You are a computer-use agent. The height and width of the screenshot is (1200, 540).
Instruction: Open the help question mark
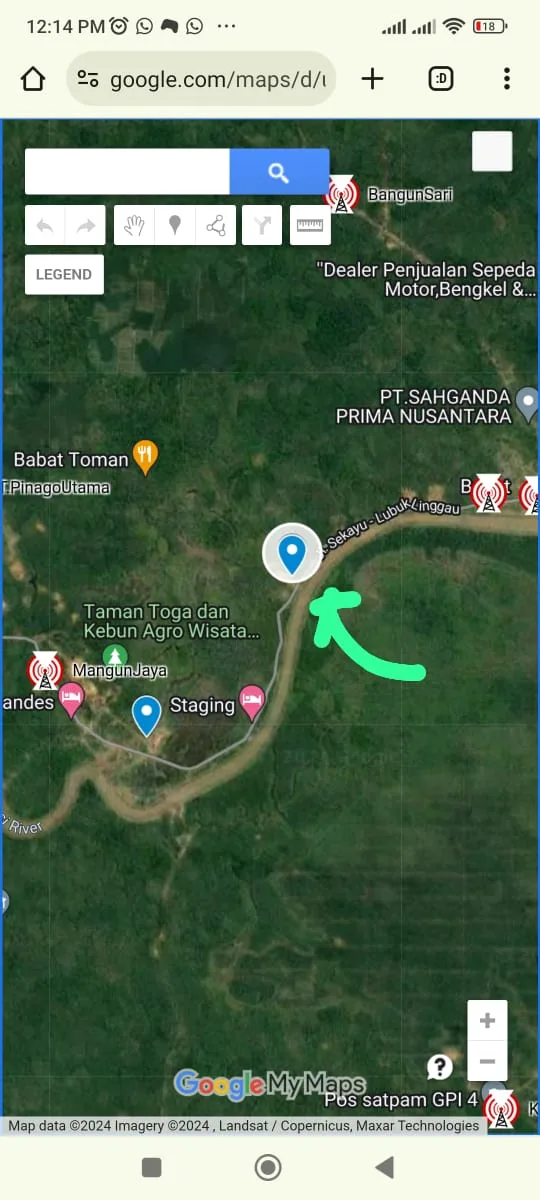pyautogui.click(x=440, y=1067)
